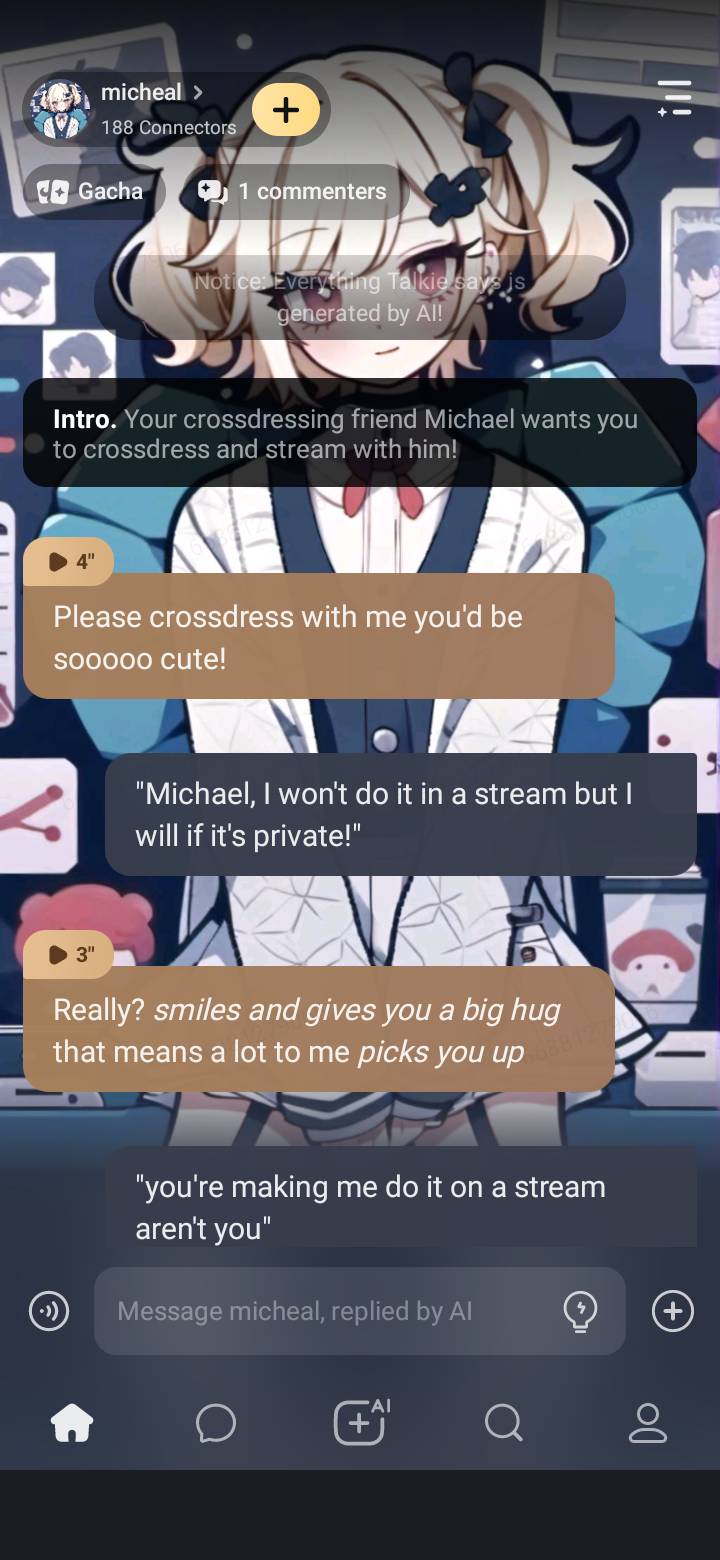
Task: Open micheal's profile header
Action: pyautogui.click(x=150, y=108)
